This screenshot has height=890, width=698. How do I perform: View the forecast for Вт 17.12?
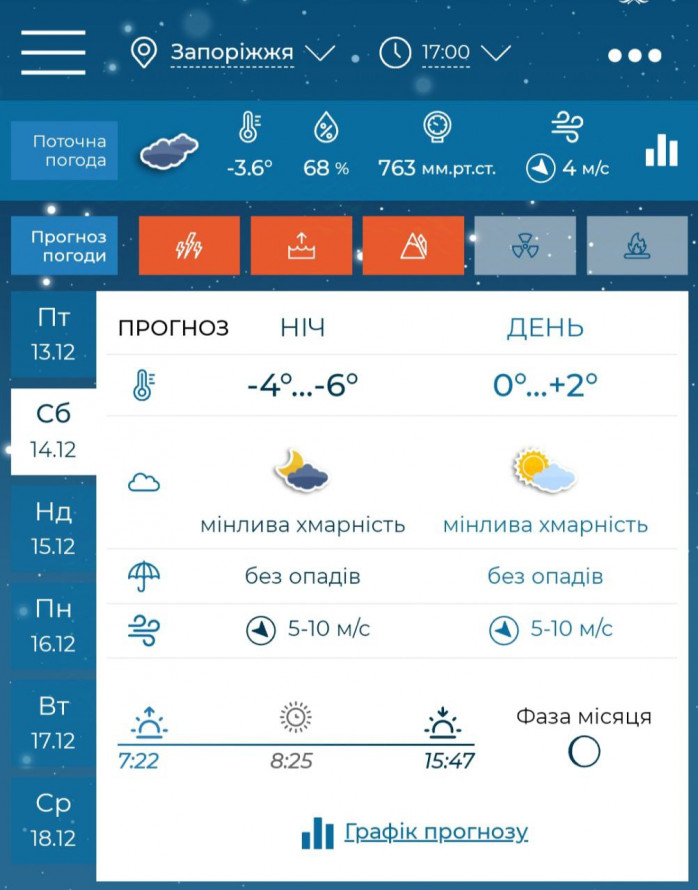(54, 723)
